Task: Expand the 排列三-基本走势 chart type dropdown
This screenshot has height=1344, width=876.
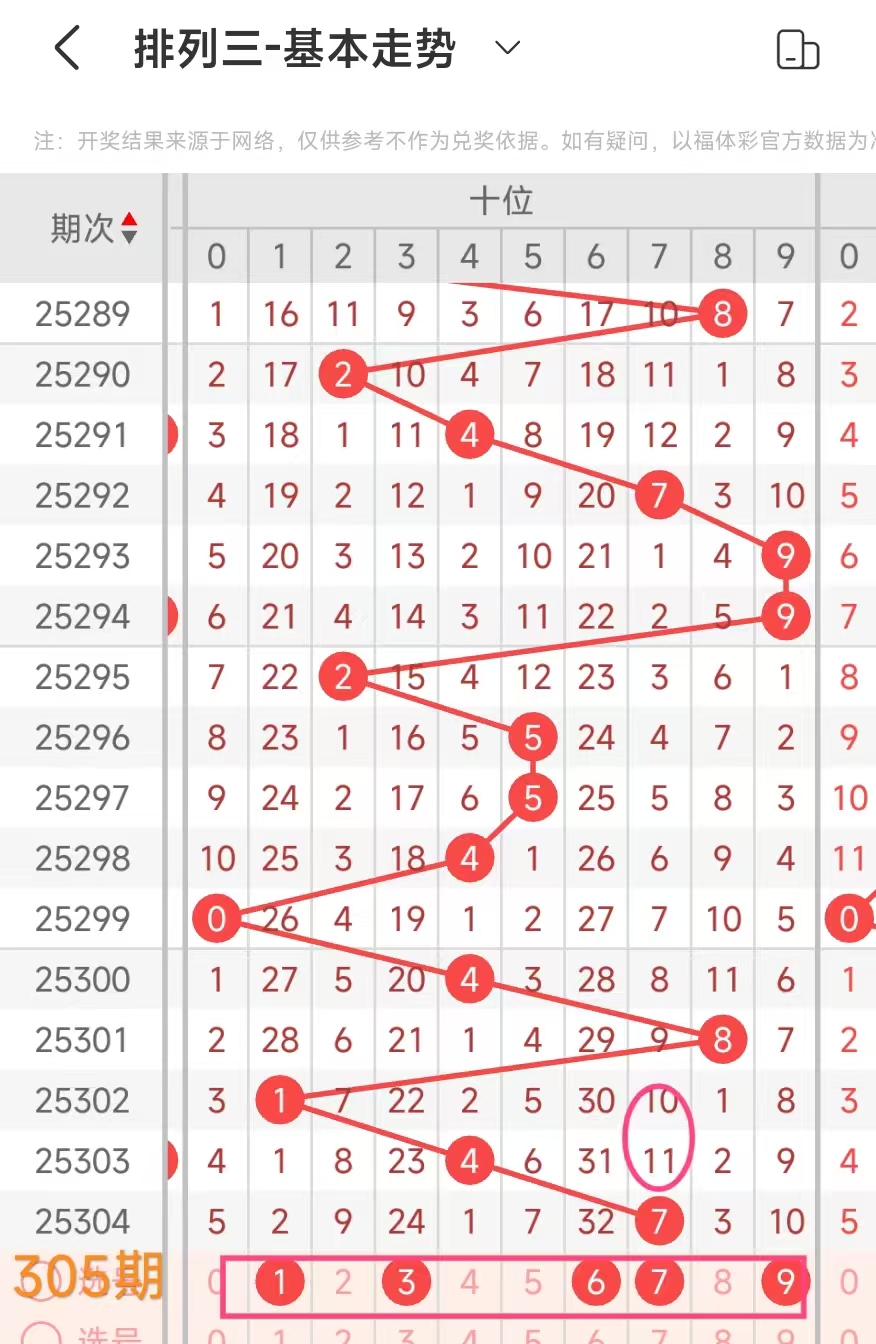Action: [508, 48]
